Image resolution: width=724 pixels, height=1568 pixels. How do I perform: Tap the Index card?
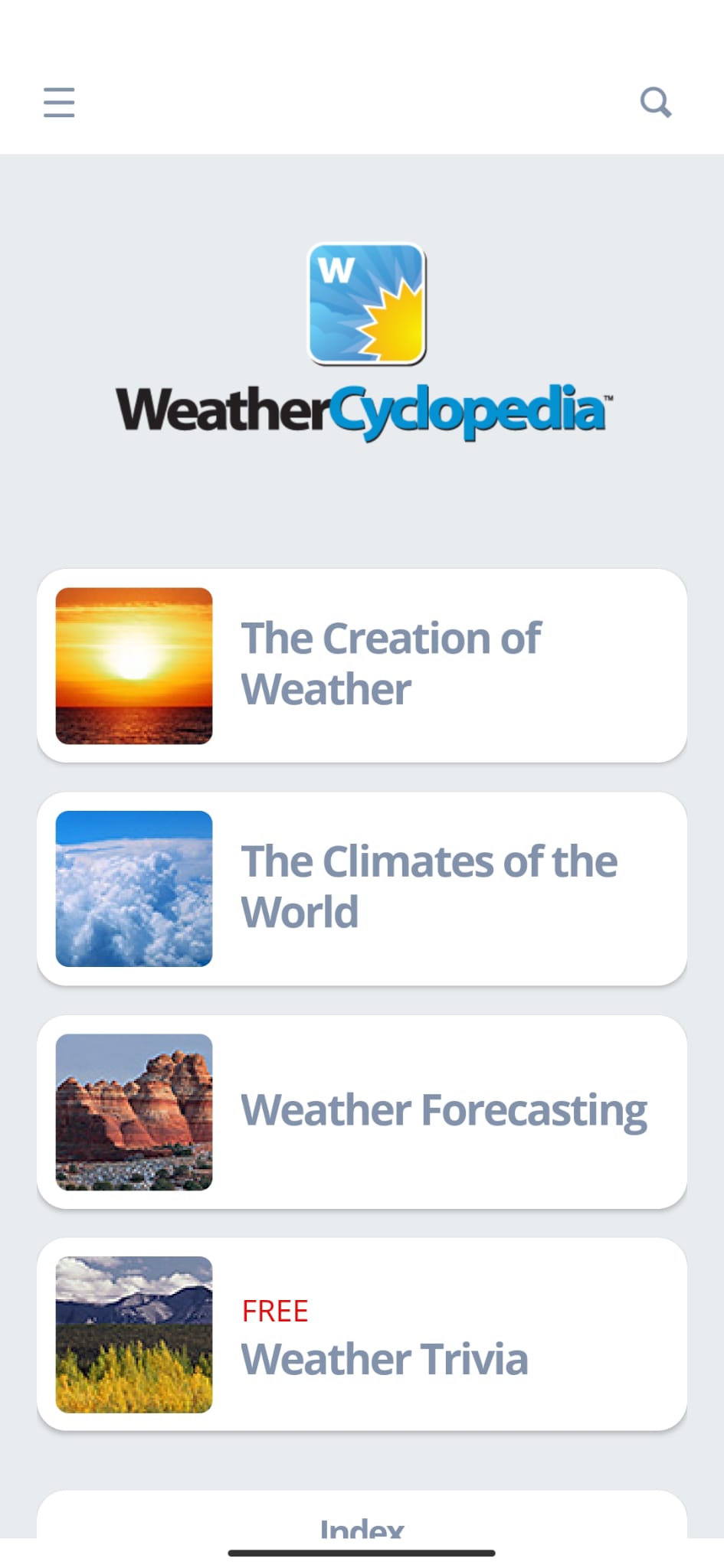(362, 1516)
